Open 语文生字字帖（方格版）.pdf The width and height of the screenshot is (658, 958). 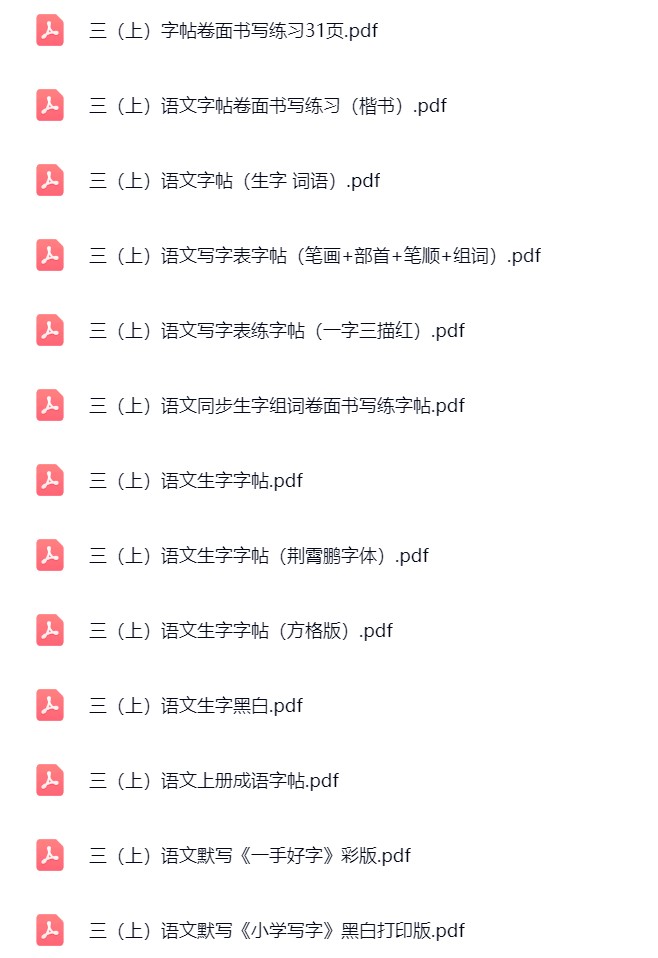point(240,631)
